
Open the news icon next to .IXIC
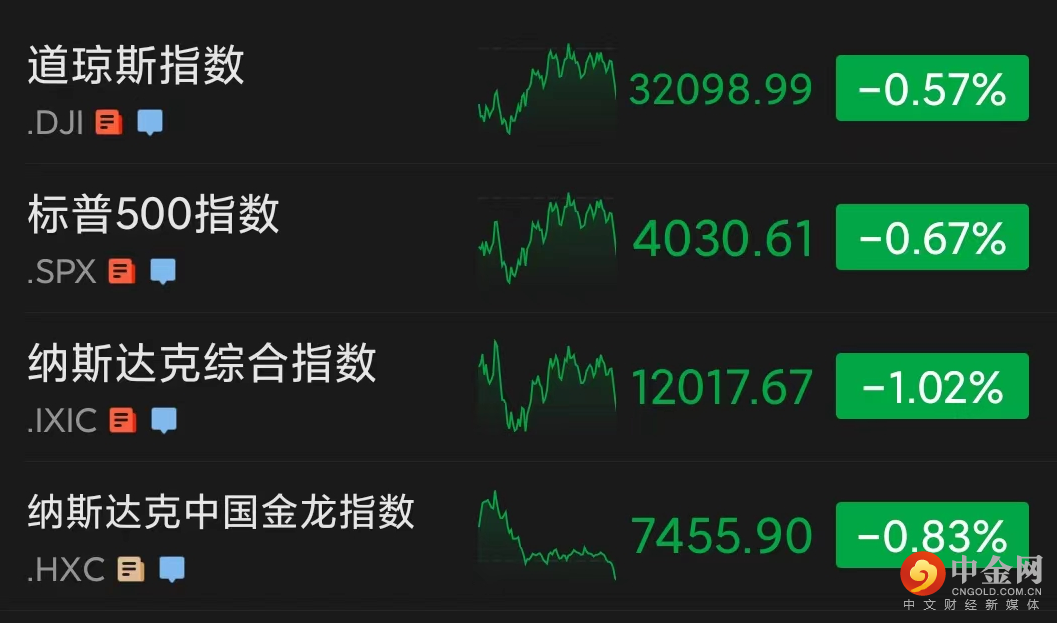(x=123, y=420)
